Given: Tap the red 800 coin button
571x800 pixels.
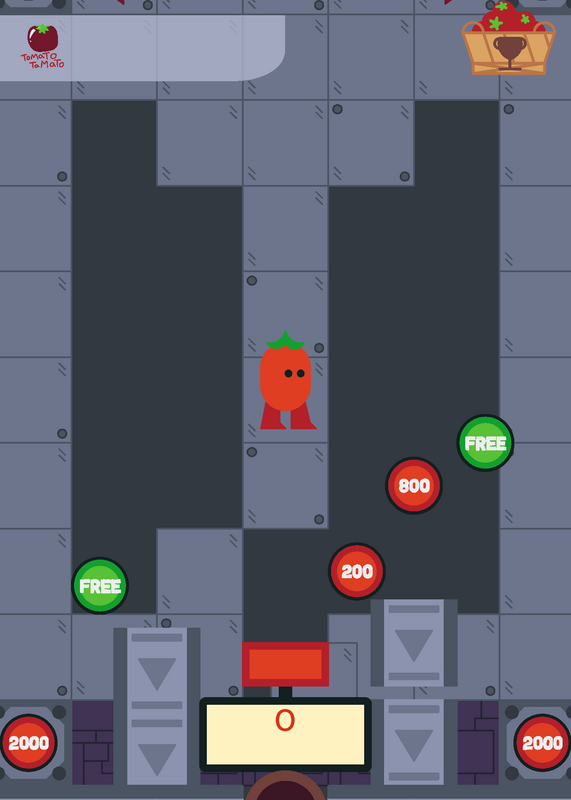Looking at the screenshot, I should coord(414,486).
